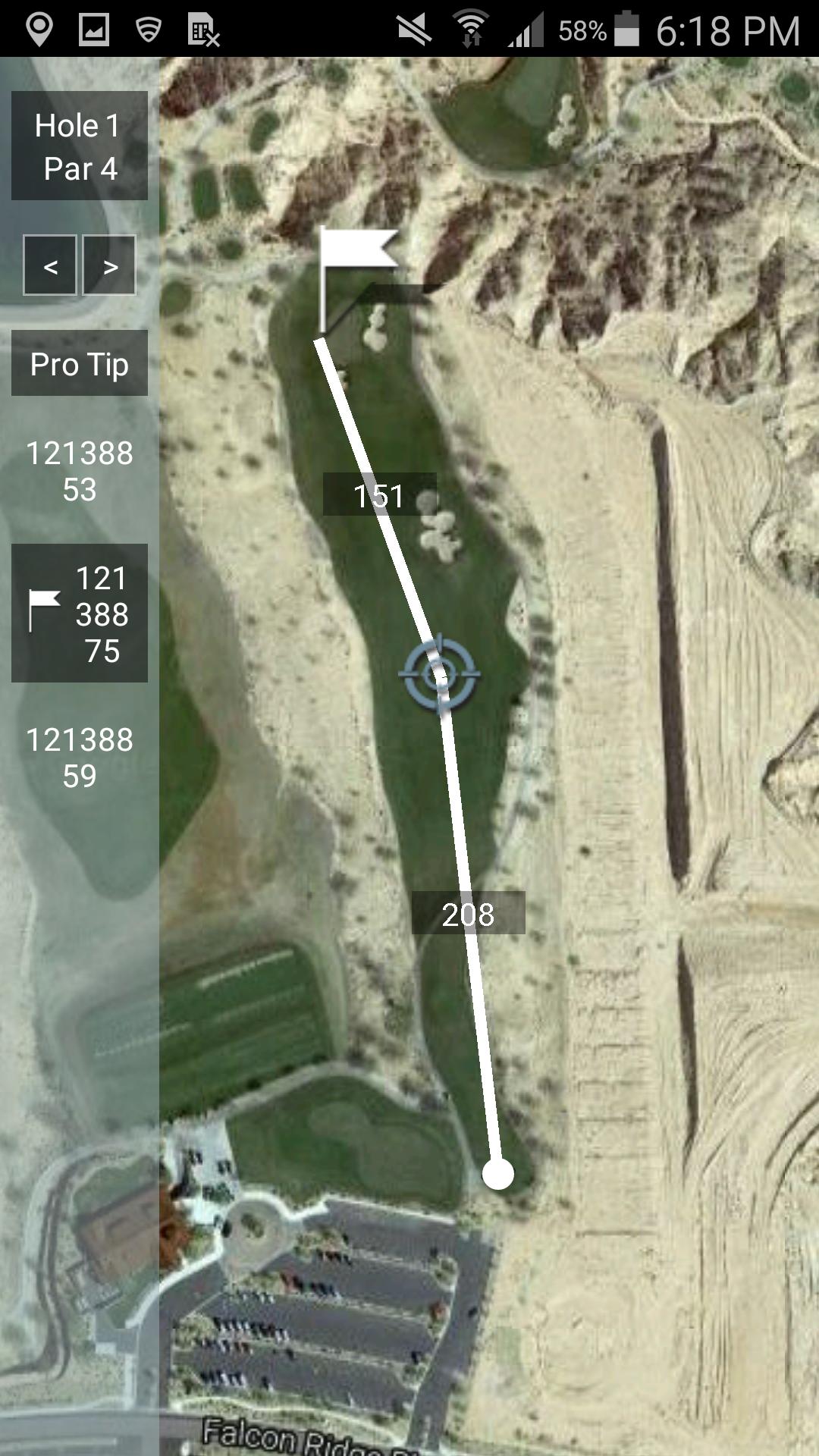Expand hole details using the right chevron
The image size is (819, 1456).
pyautogui.click(x=109, y=265)
